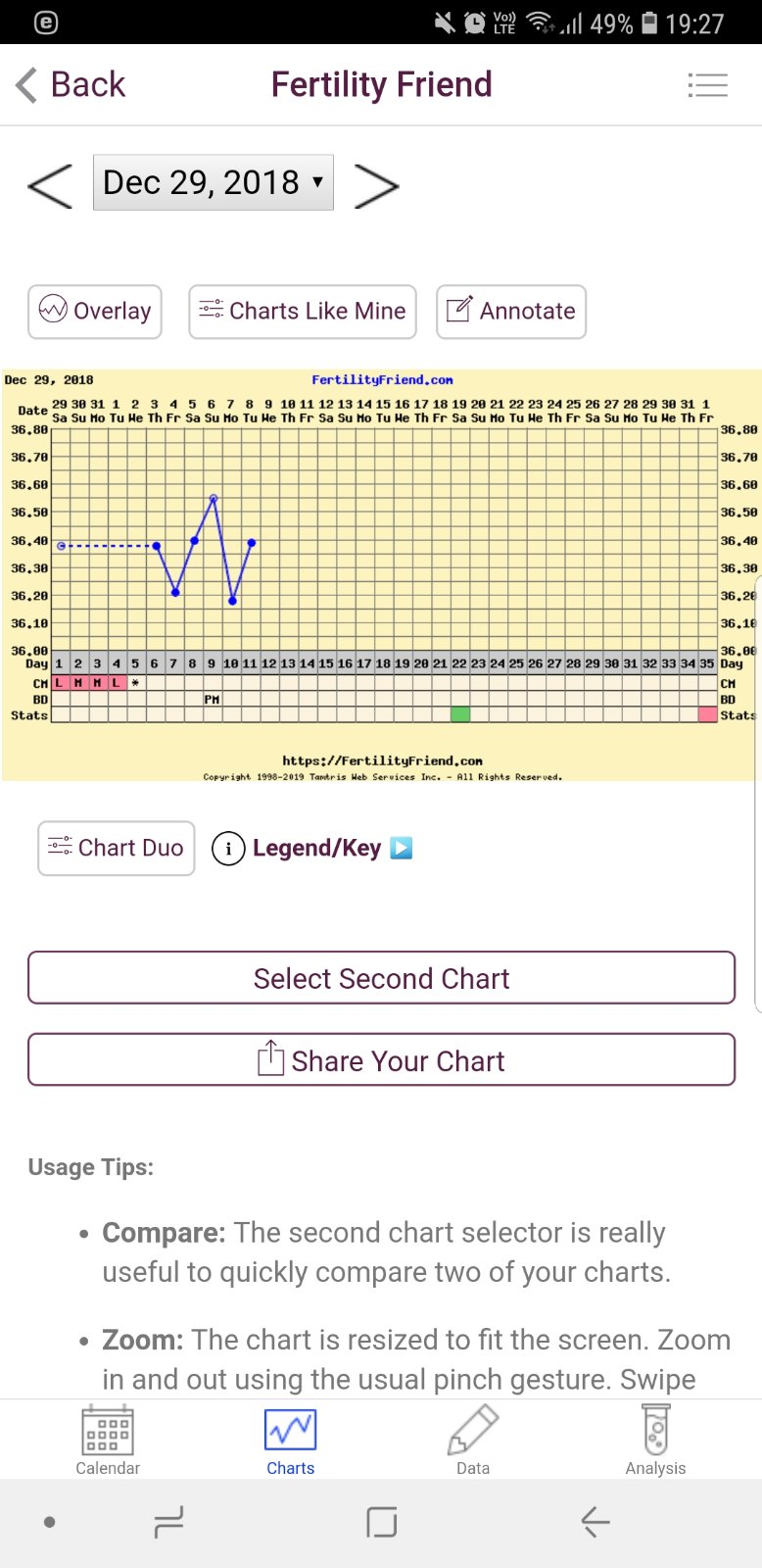Annotate this chart
Image resolution: width=762 pixels, height=1568 pixels.
tap(511, 312)
